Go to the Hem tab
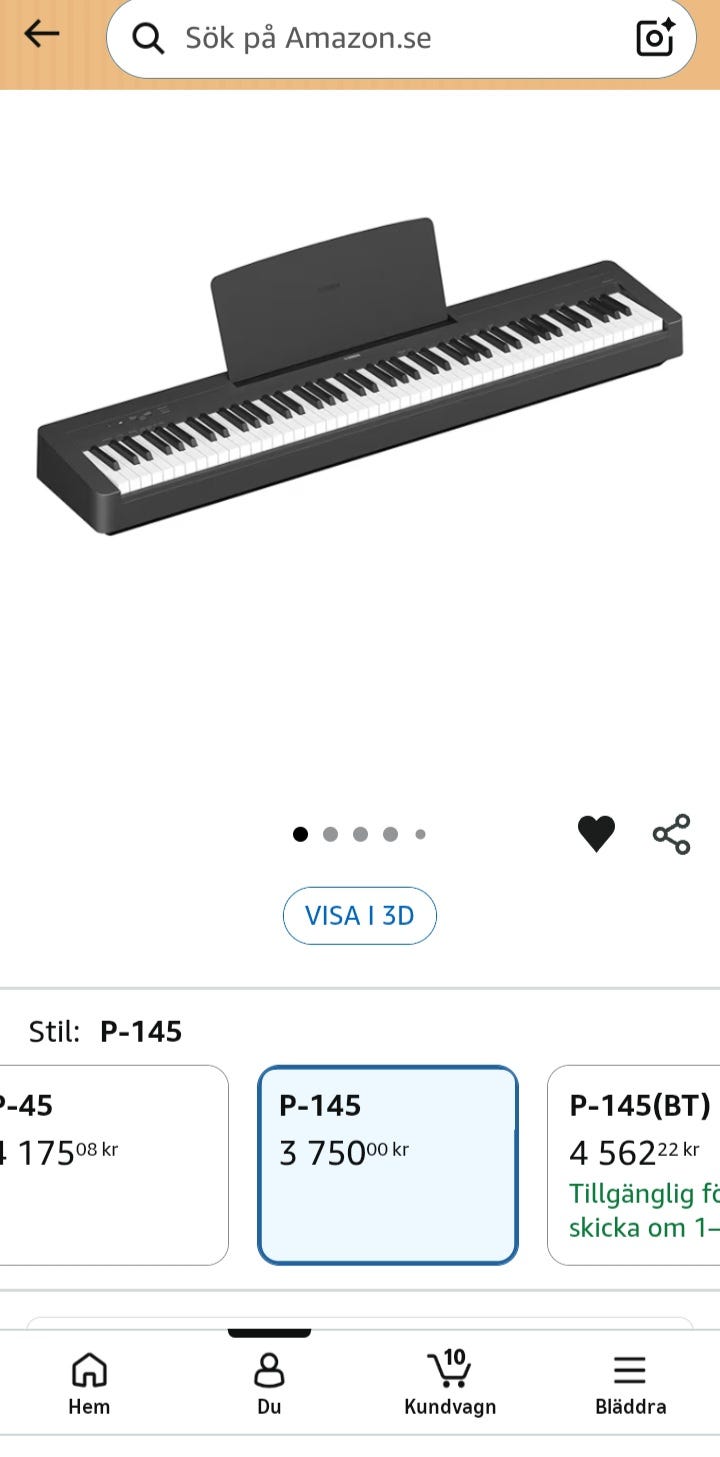 click(89, 1385)
